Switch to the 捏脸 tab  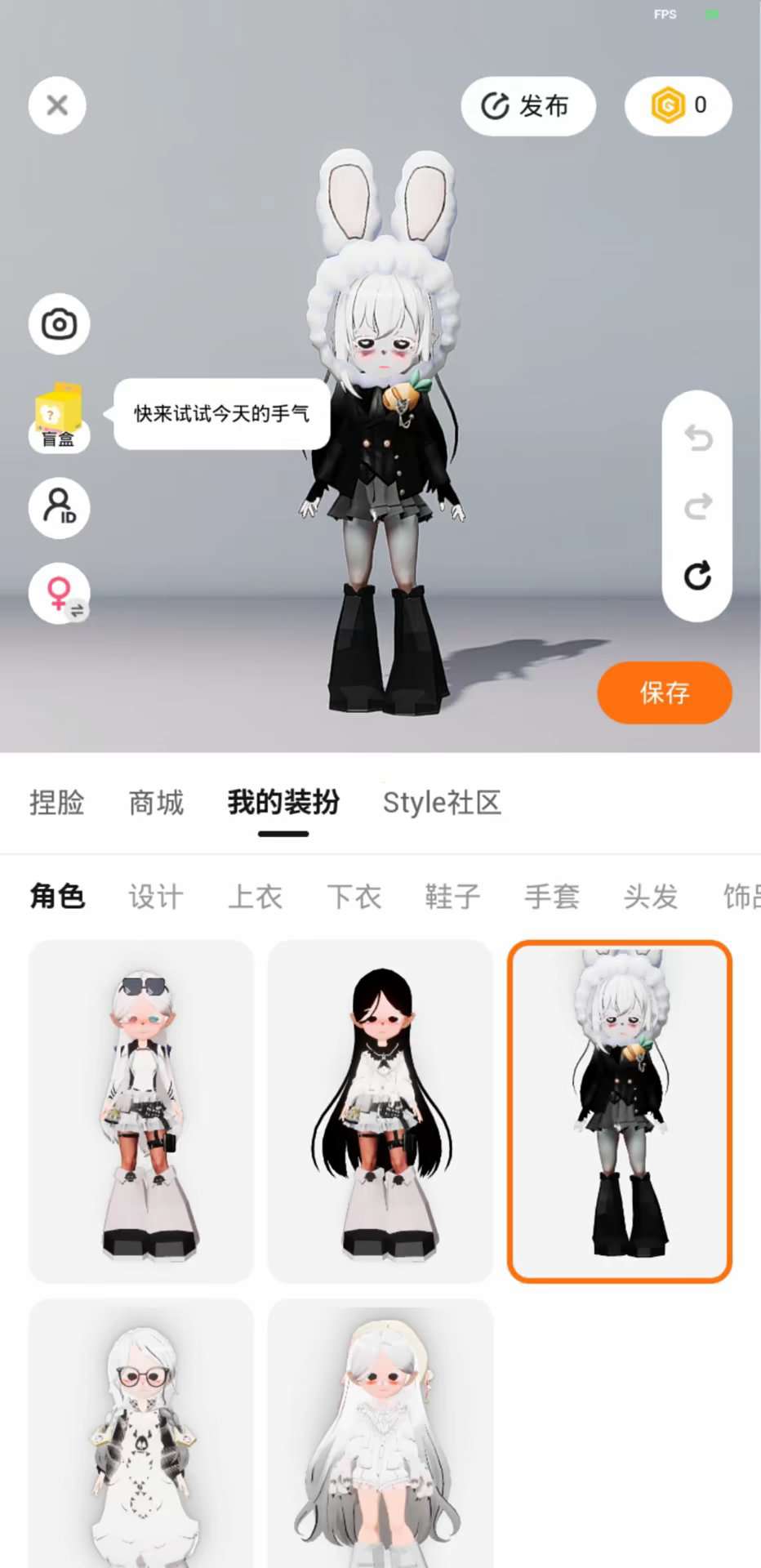pos(56,803)
